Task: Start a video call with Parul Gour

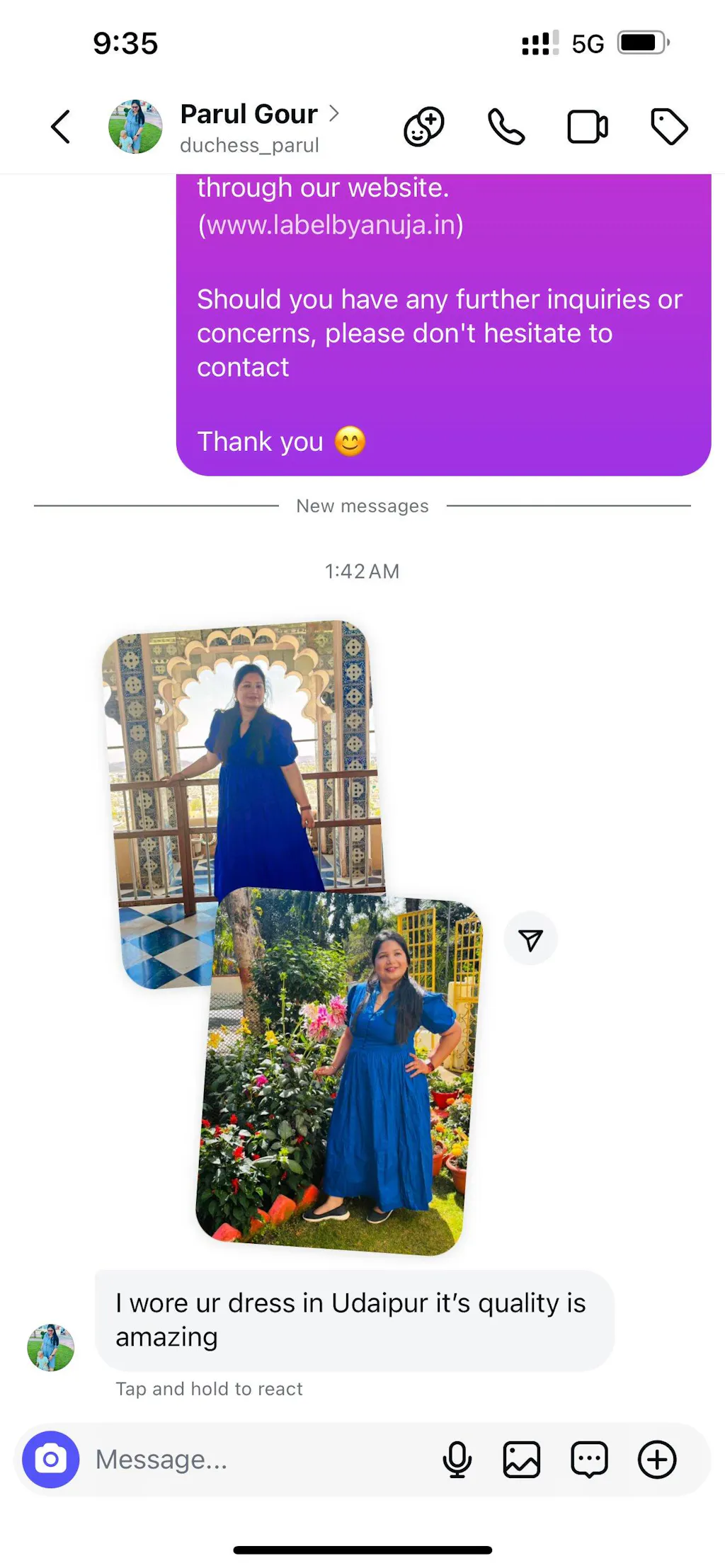Action: [587, 127]
